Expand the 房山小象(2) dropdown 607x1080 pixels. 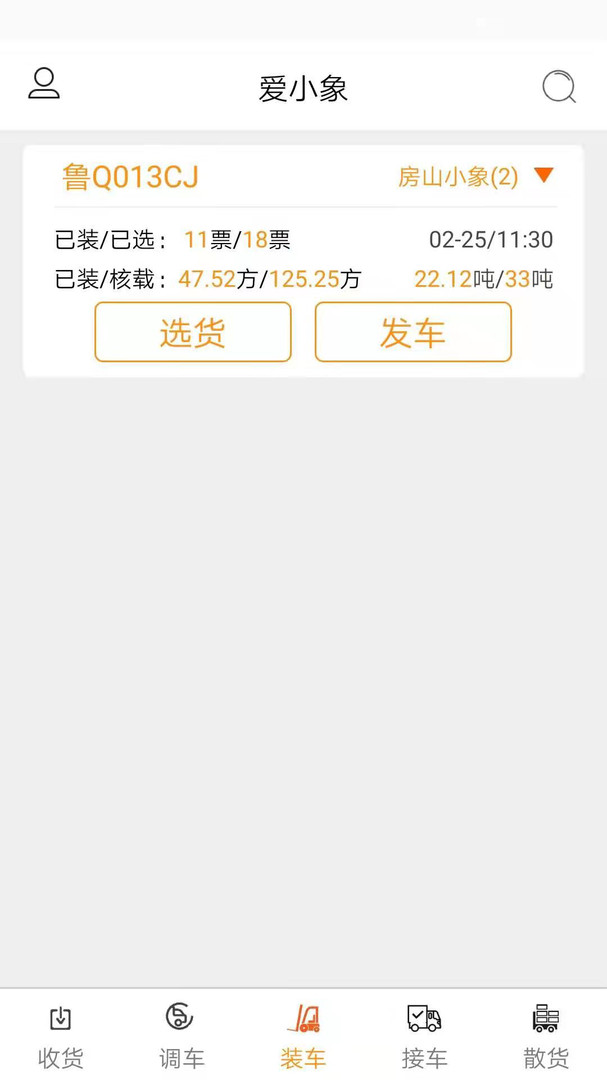coord(543,176)
